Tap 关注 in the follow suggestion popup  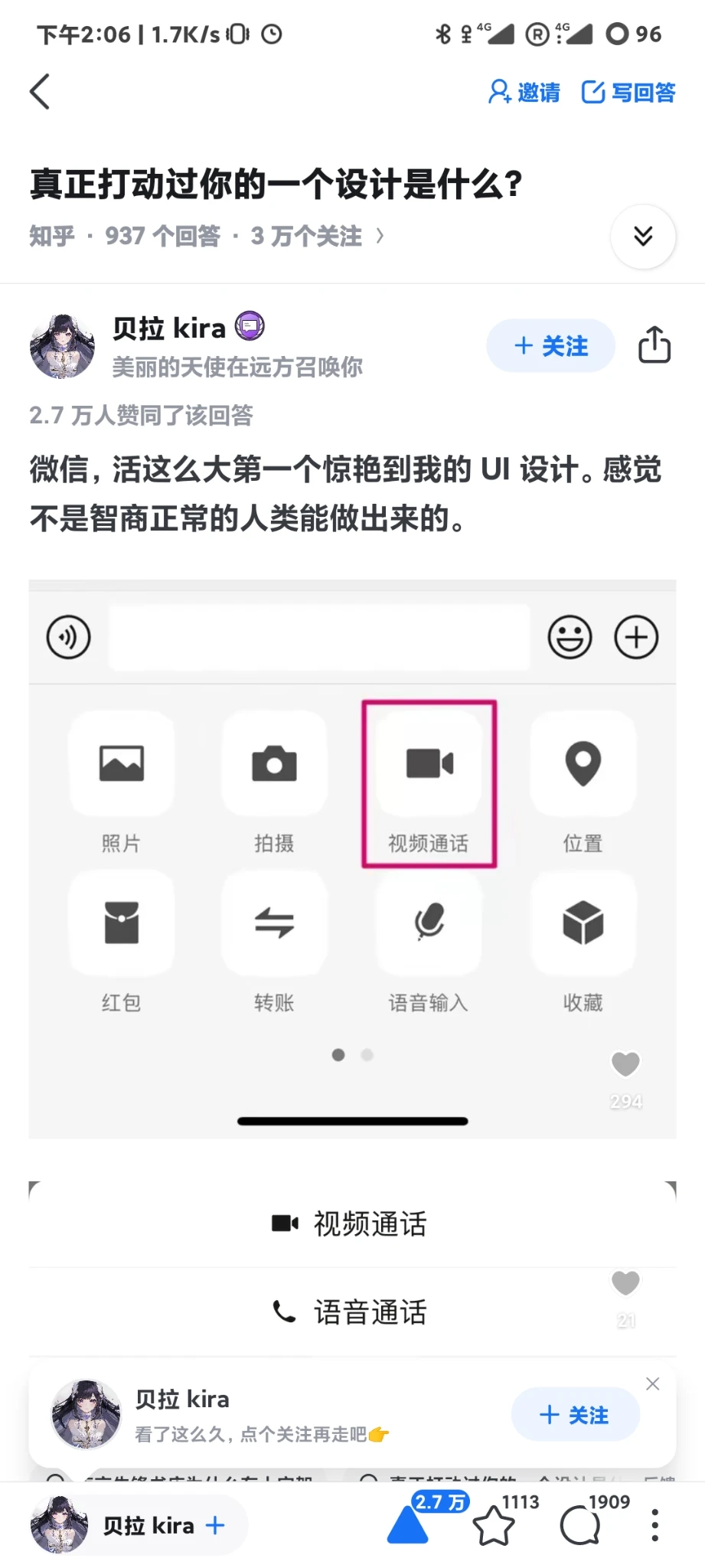575,1415
